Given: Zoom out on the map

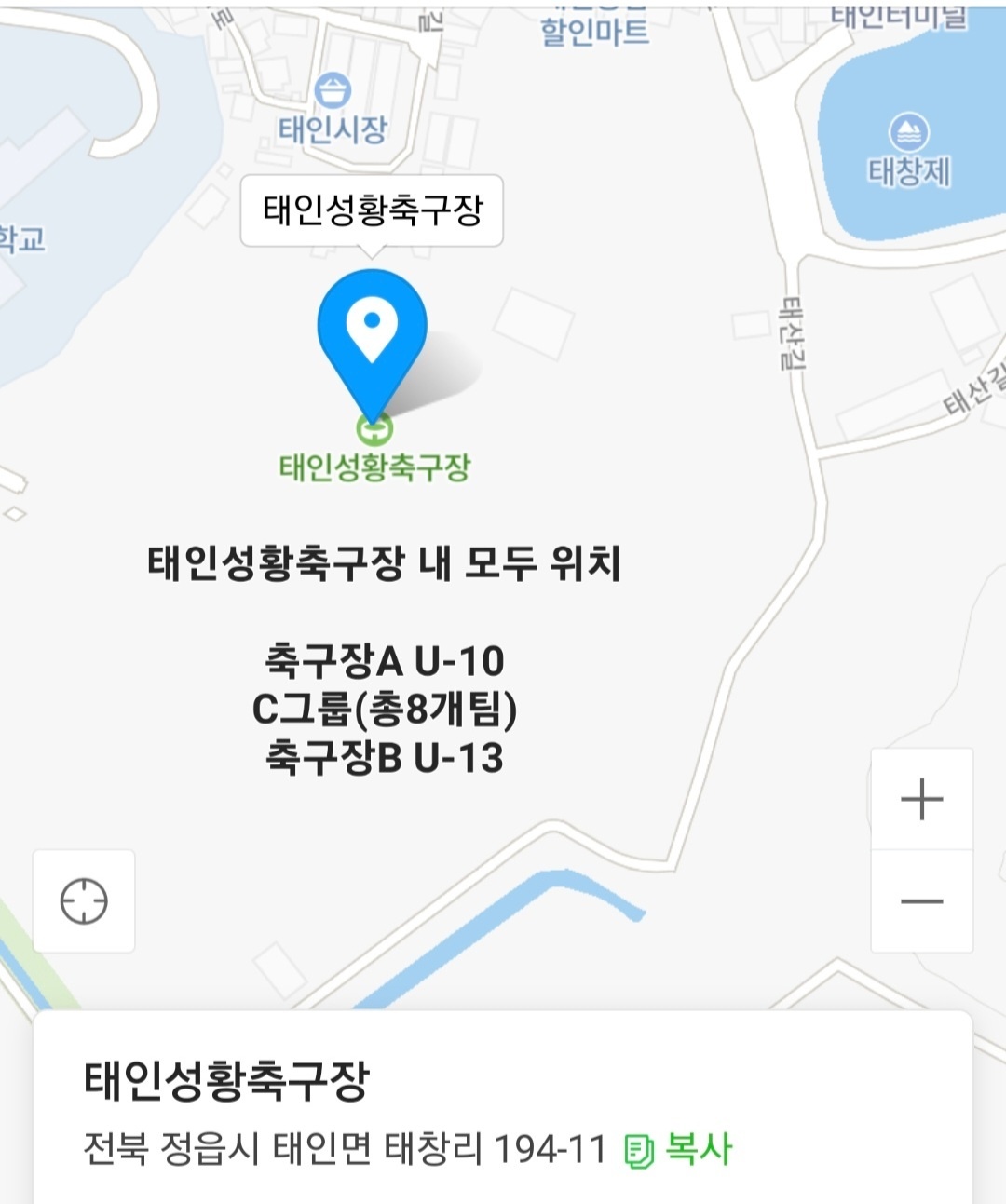Looking at the screenshot, I should tap(921, 901).
